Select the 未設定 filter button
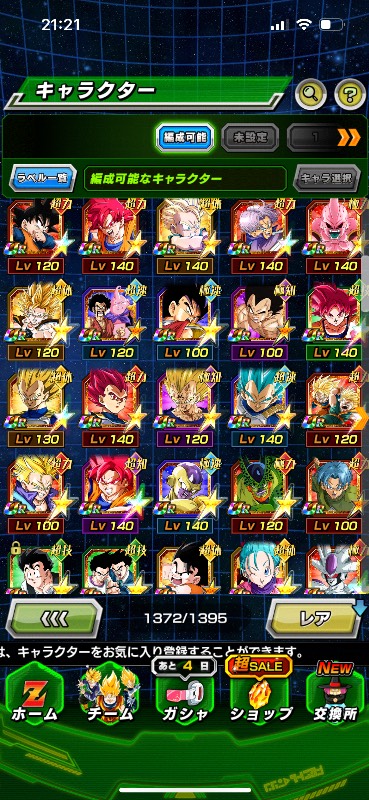The height and width of the screenshot is (800, 369). tap(250, 137)
